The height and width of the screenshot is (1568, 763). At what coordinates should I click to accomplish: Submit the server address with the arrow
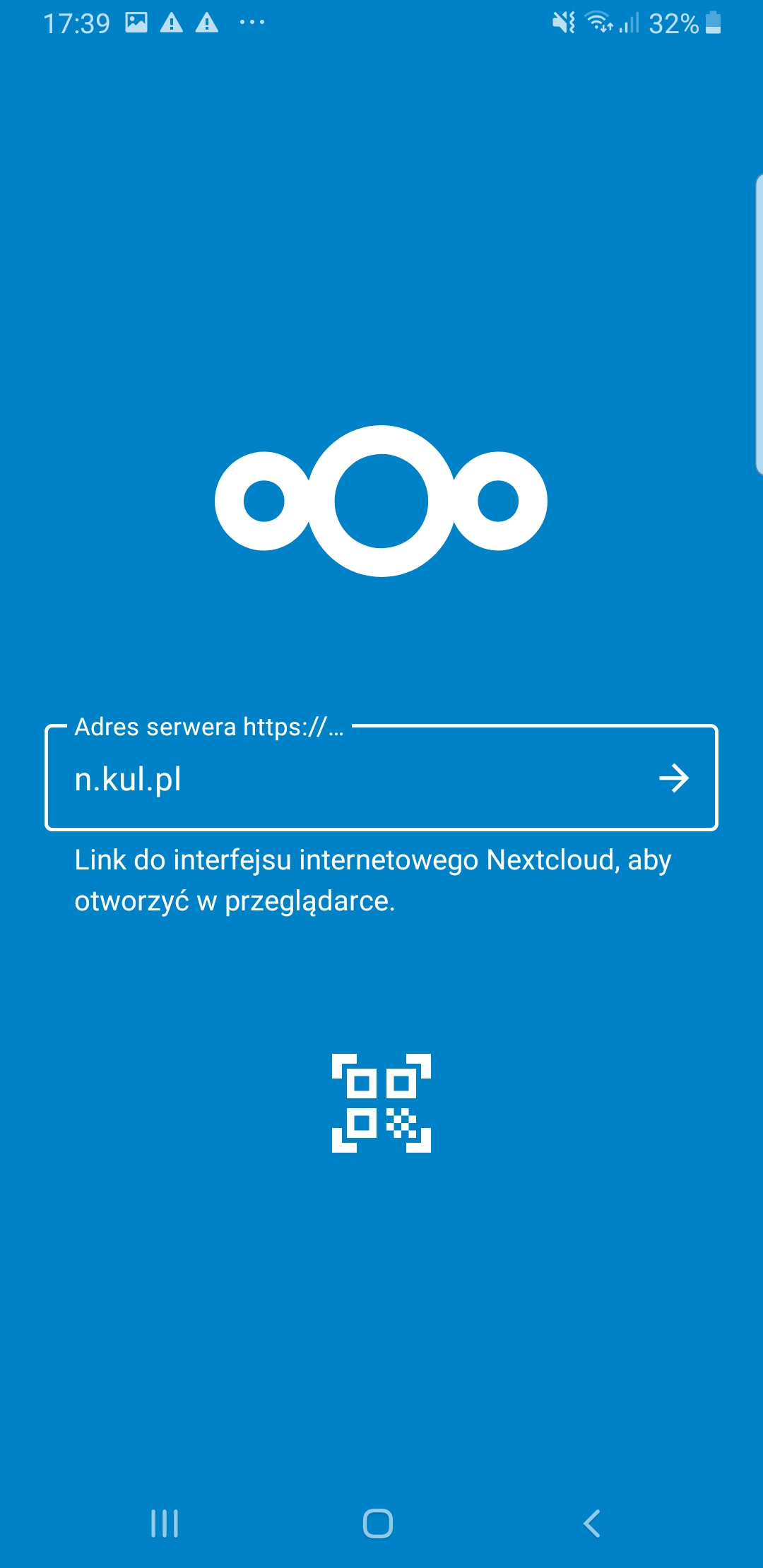pos(674,778)
